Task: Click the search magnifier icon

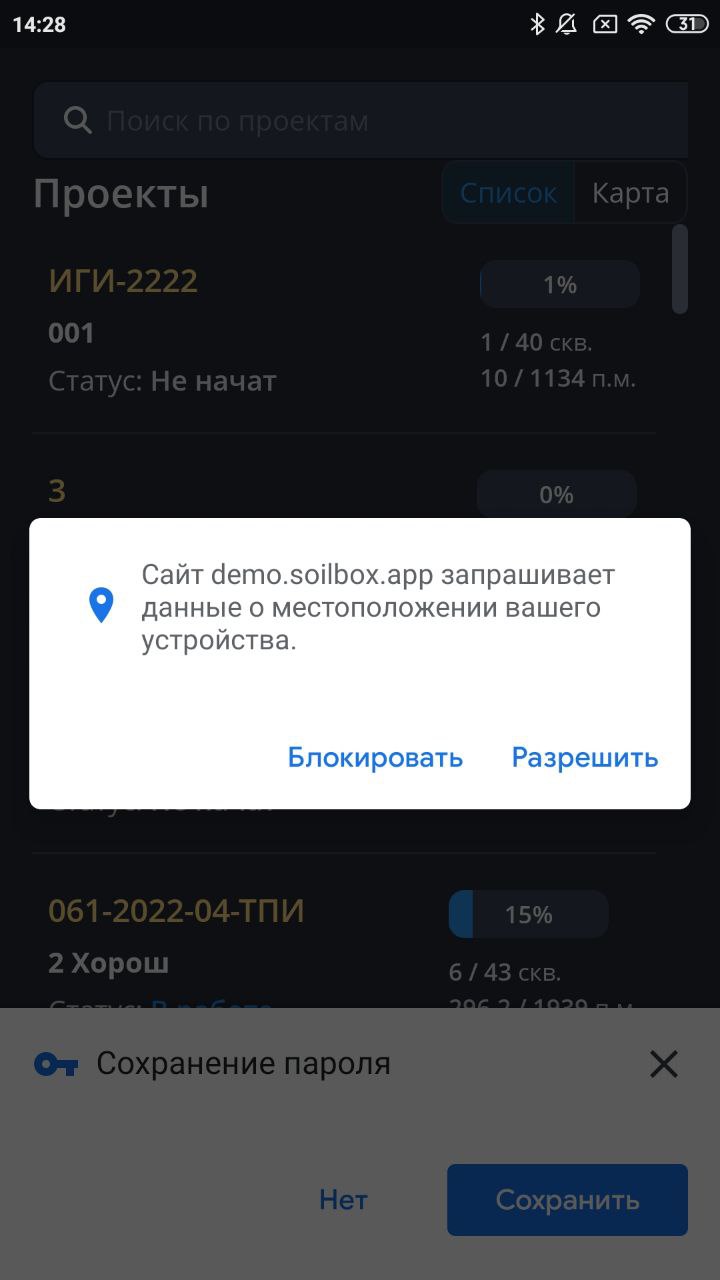Action: point(77,120)
